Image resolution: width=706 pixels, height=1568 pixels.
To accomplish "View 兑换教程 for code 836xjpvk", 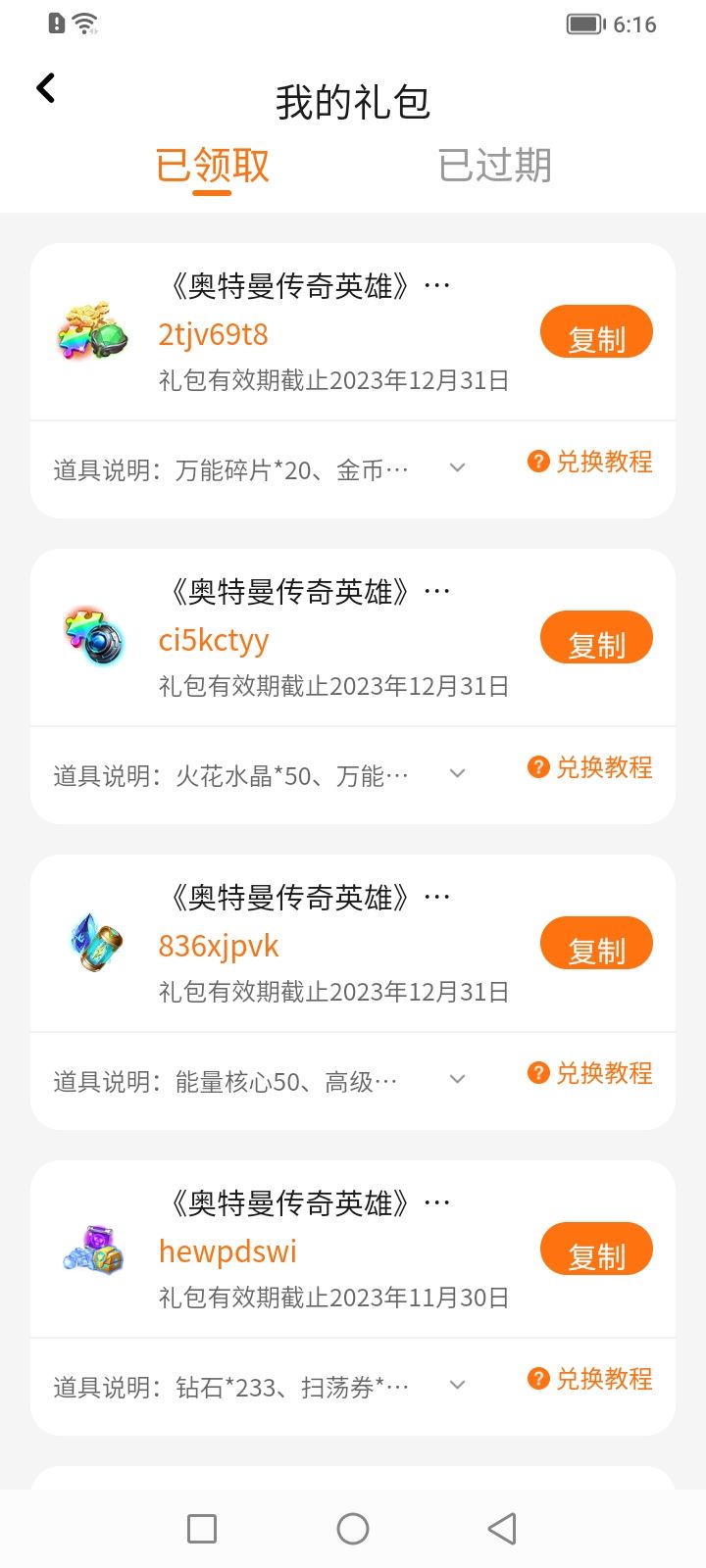I will [x=590, y=1073].
